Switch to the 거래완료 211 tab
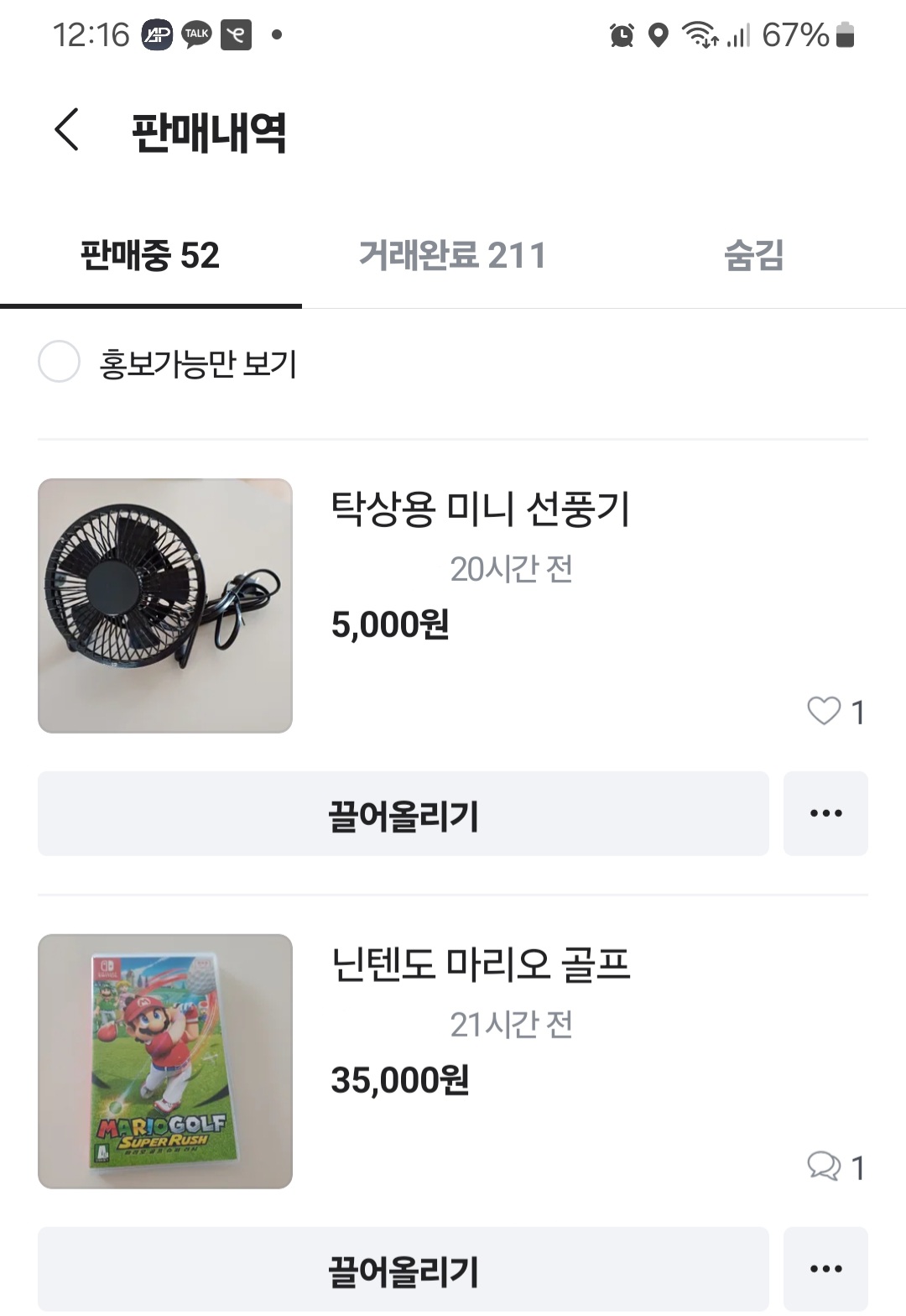Image resolution: width=906 pixels, height=1316 pixels. 452,255
